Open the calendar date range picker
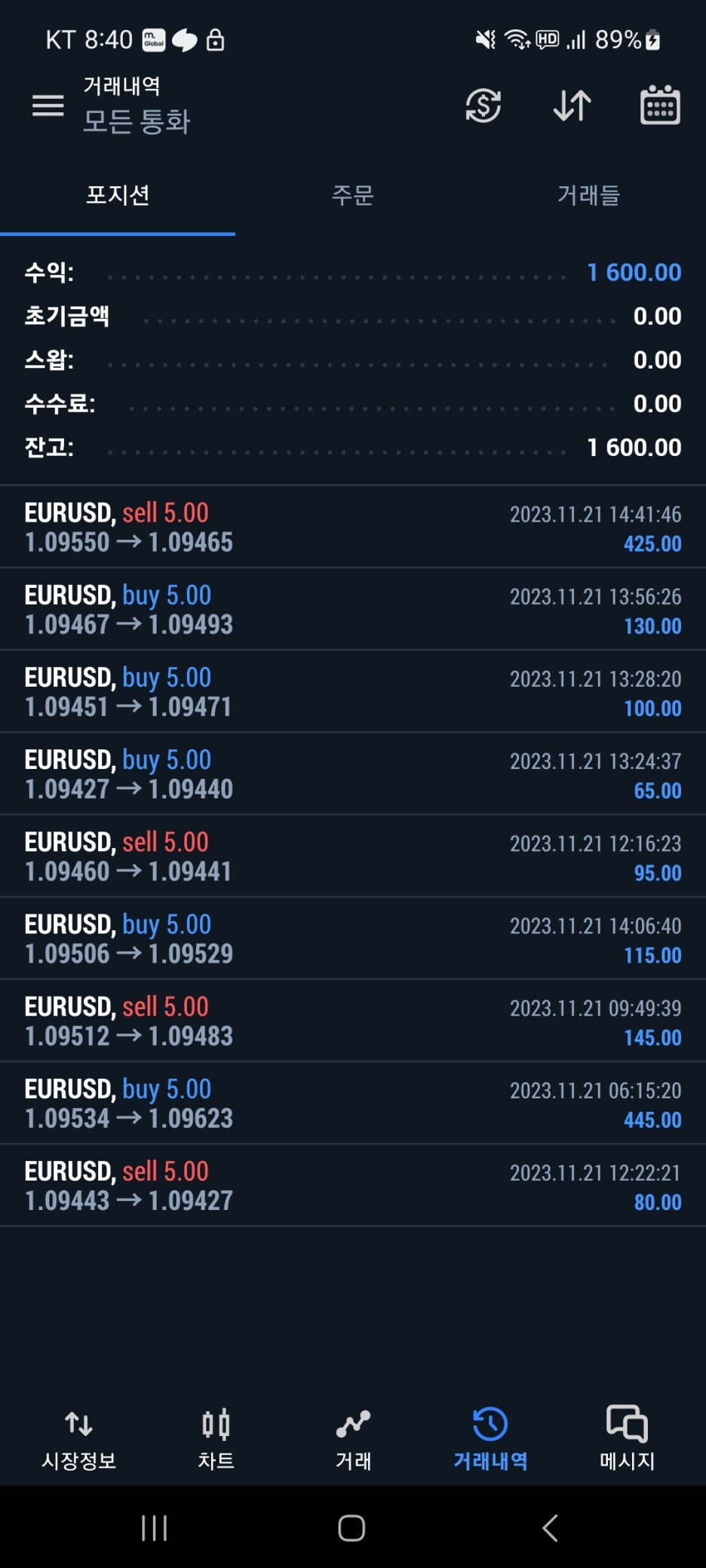 pos(660,105)
